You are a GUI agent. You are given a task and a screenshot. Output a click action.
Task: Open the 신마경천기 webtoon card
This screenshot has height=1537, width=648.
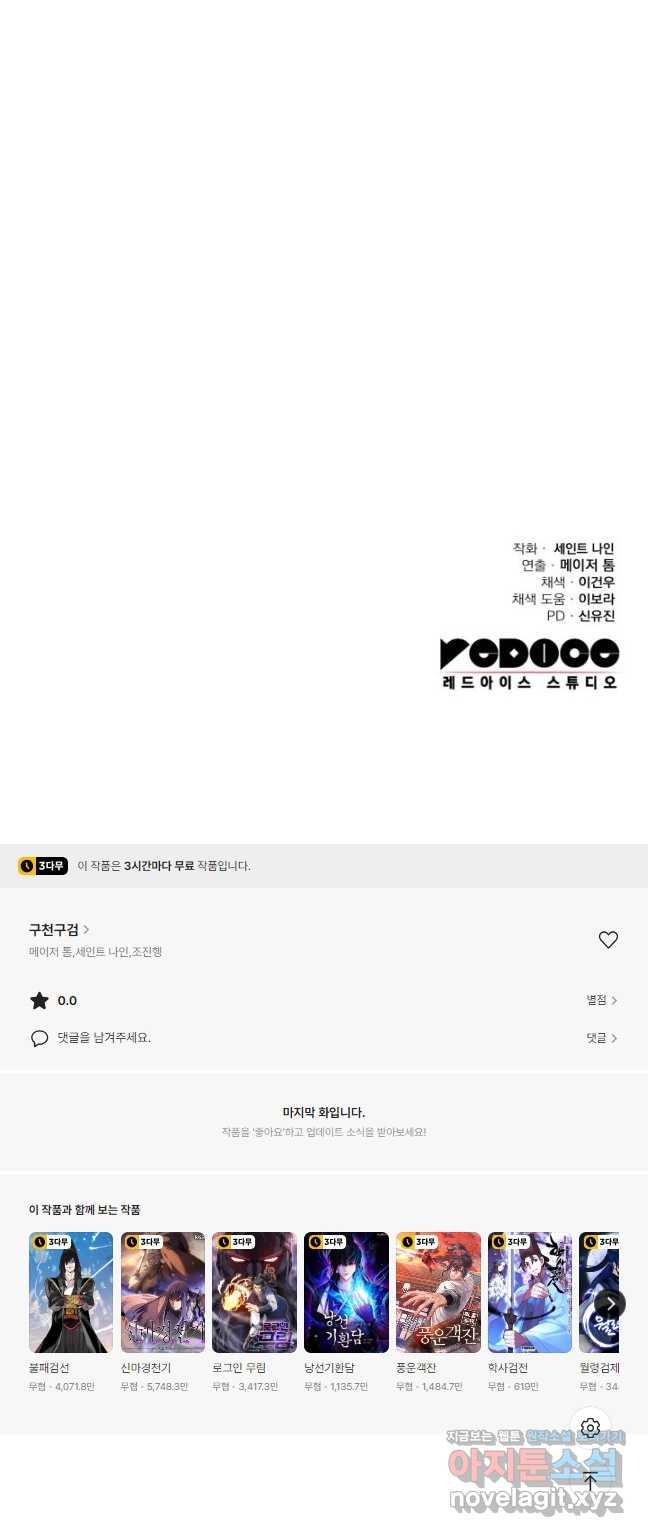[163, 1292]
